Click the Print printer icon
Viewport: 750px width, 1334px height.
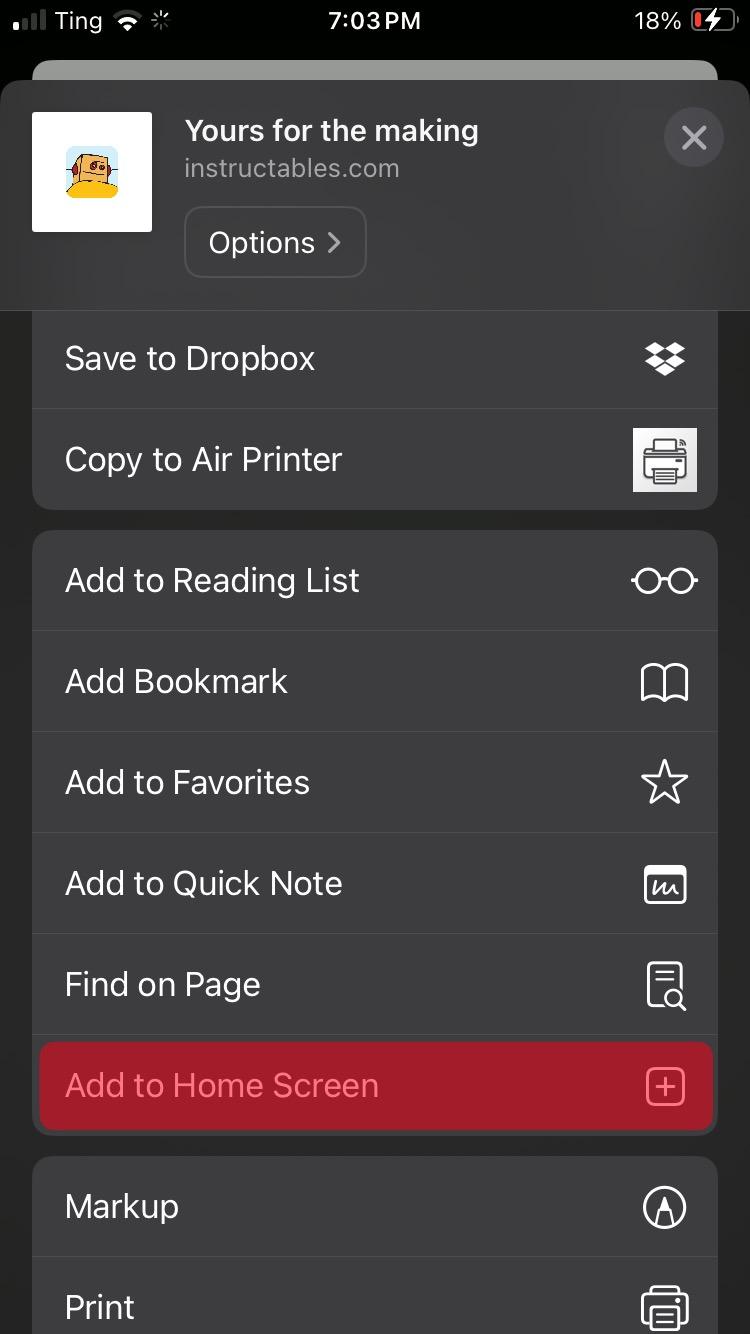click(x=664, y=1307)
